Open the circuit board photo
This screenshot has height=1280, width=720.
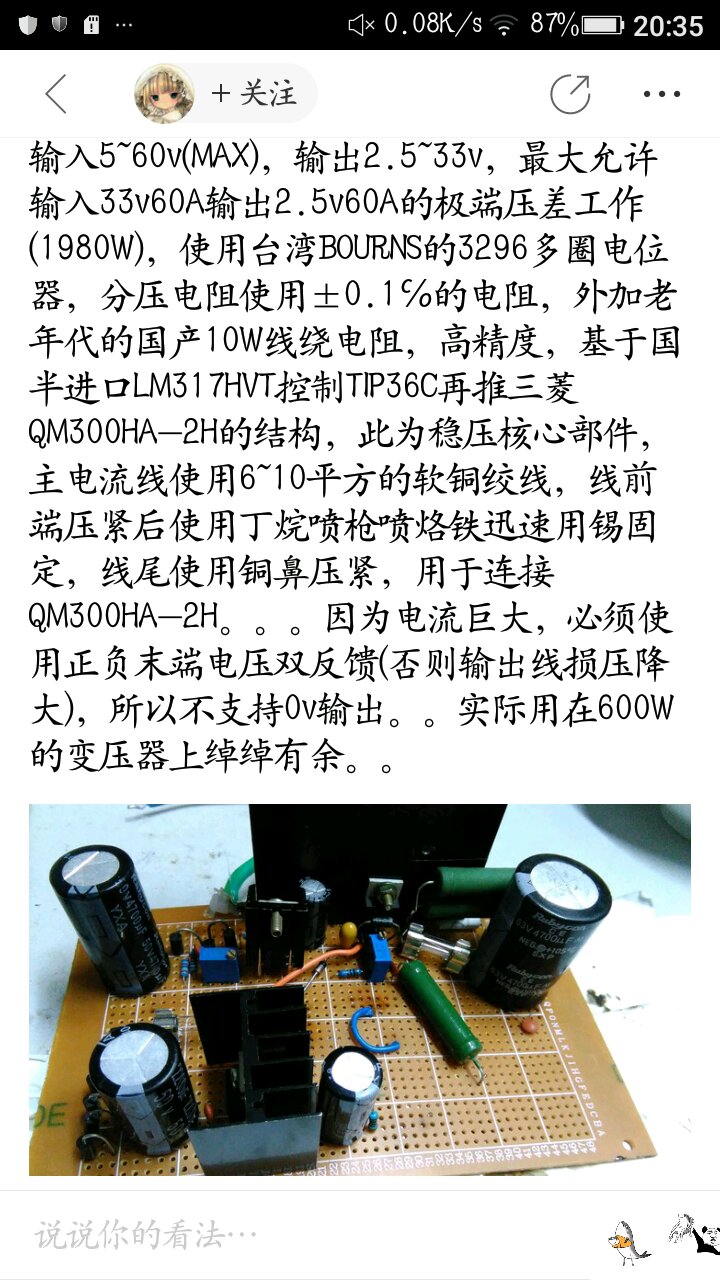pos(360,990)
